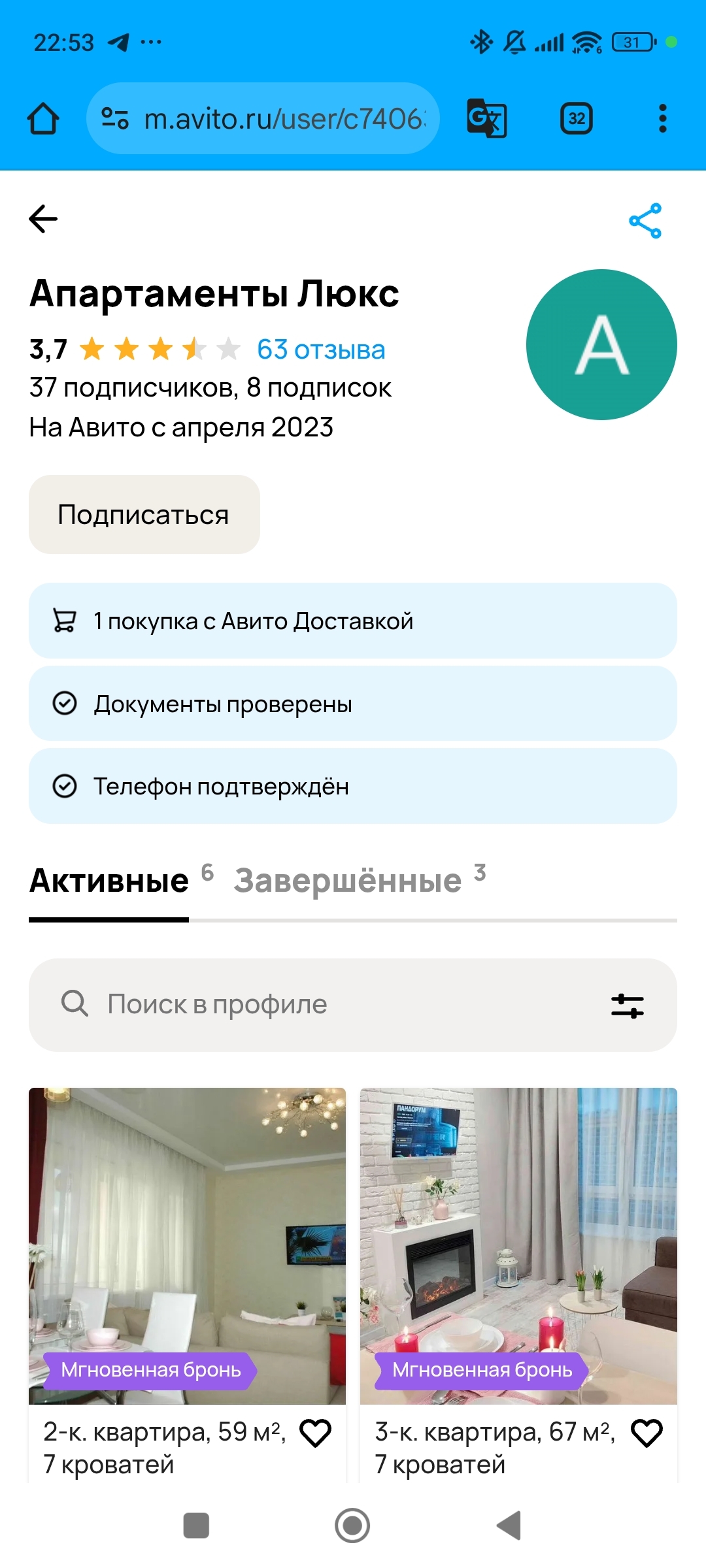Favorite the 2-к. квартира, 59 м² listing
Viewport: 706px width, 1568px height.
pos(316,1433)
